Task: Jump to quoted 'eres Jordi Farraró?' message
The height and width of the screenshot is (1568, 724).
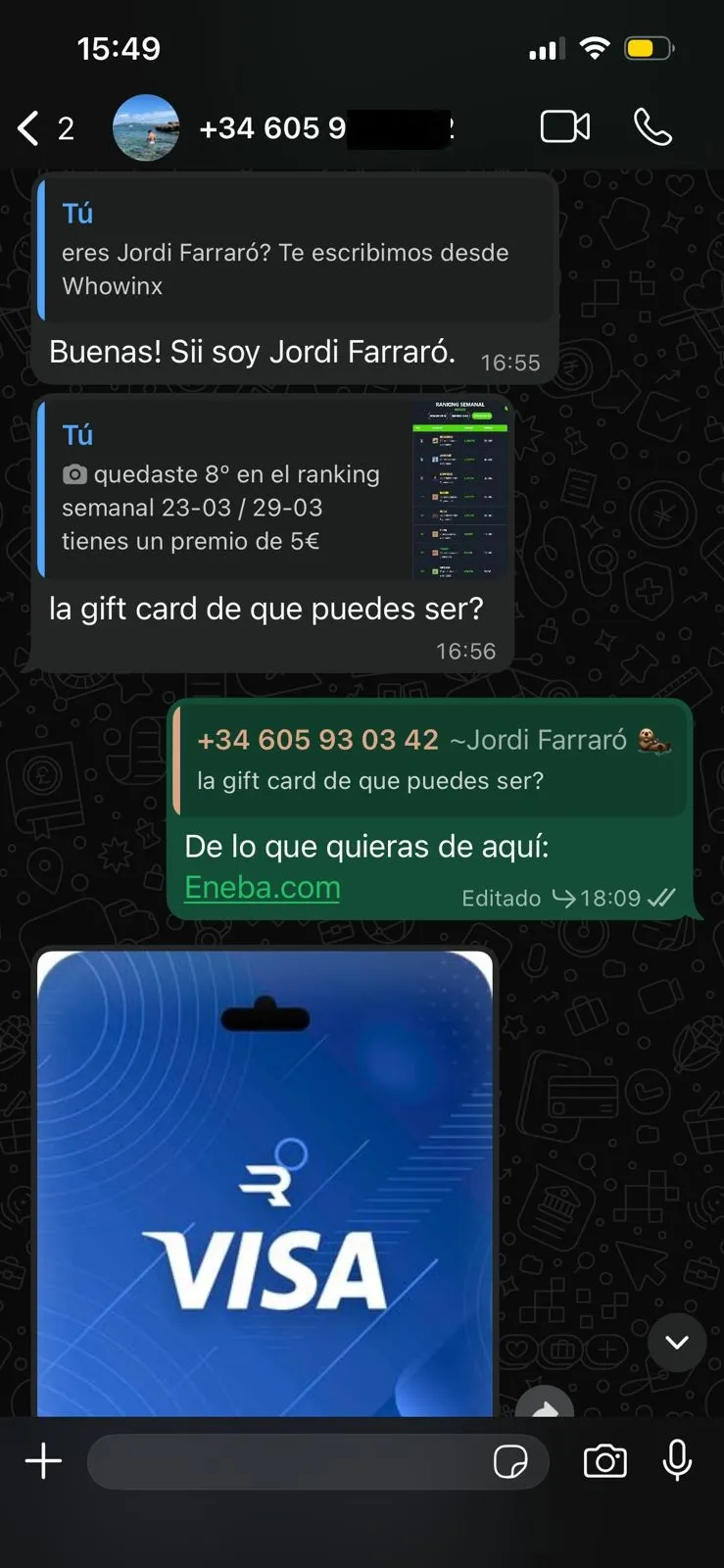Action: tap(294, 250)
